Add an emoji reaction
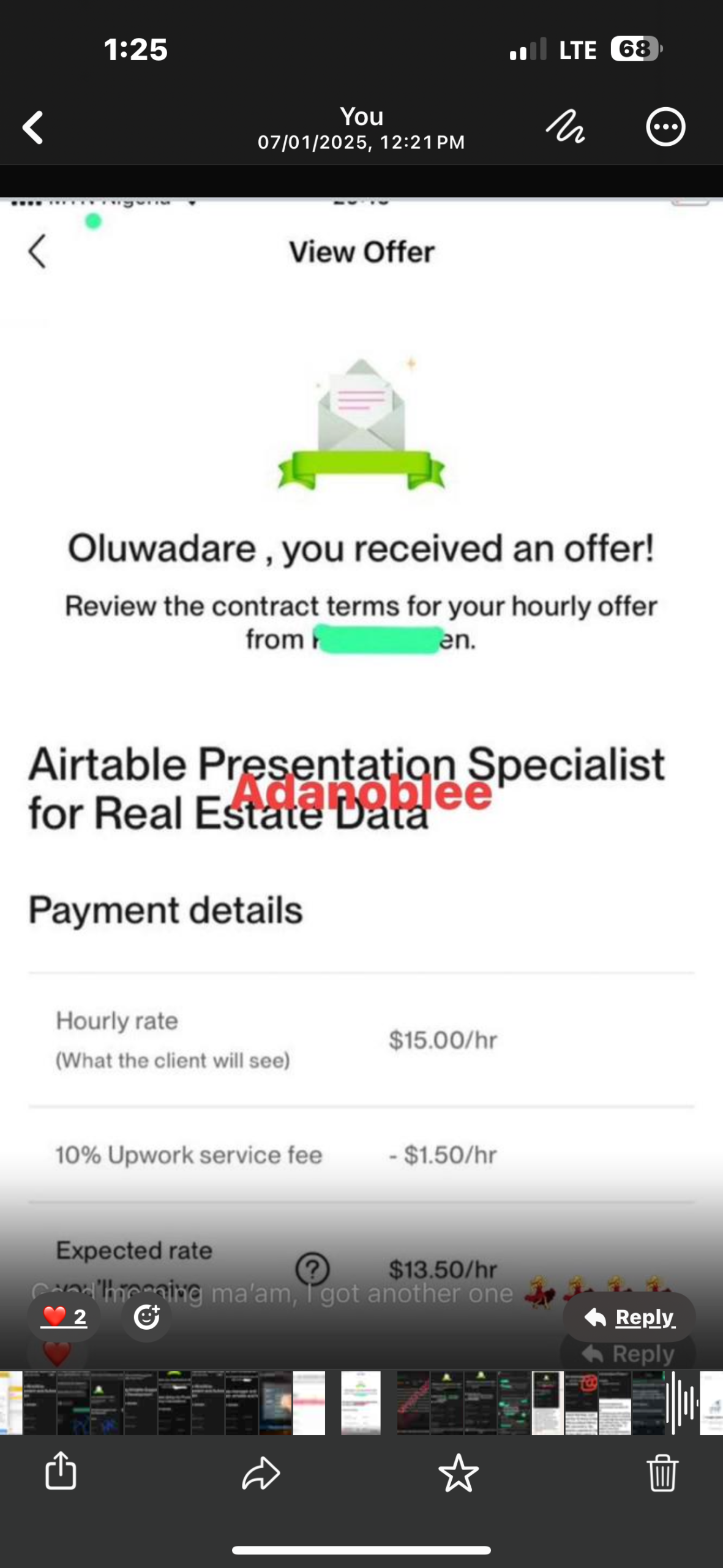The image size is (723, 1568). tap(146, 1316)
